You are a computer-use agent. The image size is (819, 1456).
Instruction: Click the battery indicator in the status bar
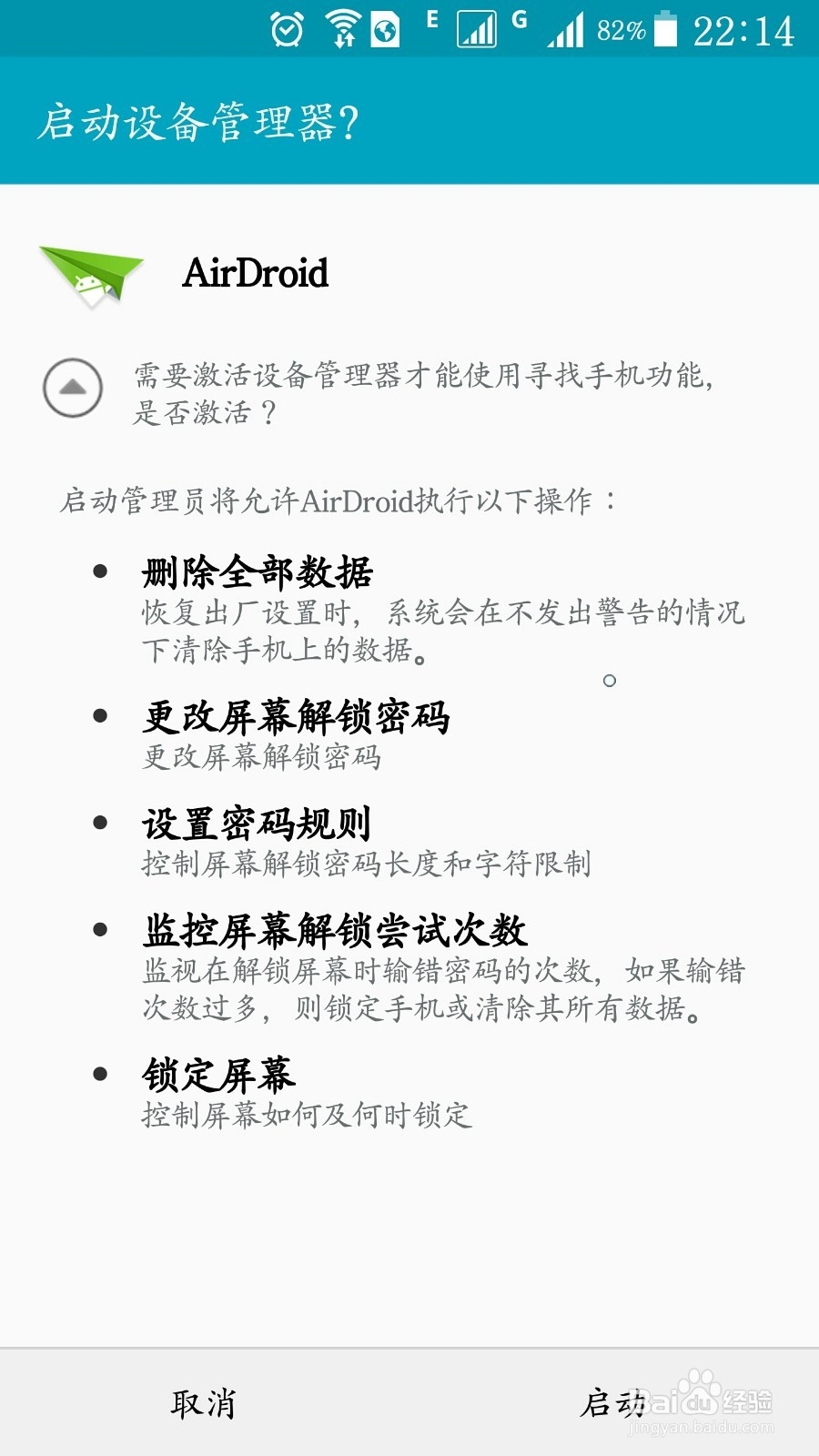click(665, 27)
